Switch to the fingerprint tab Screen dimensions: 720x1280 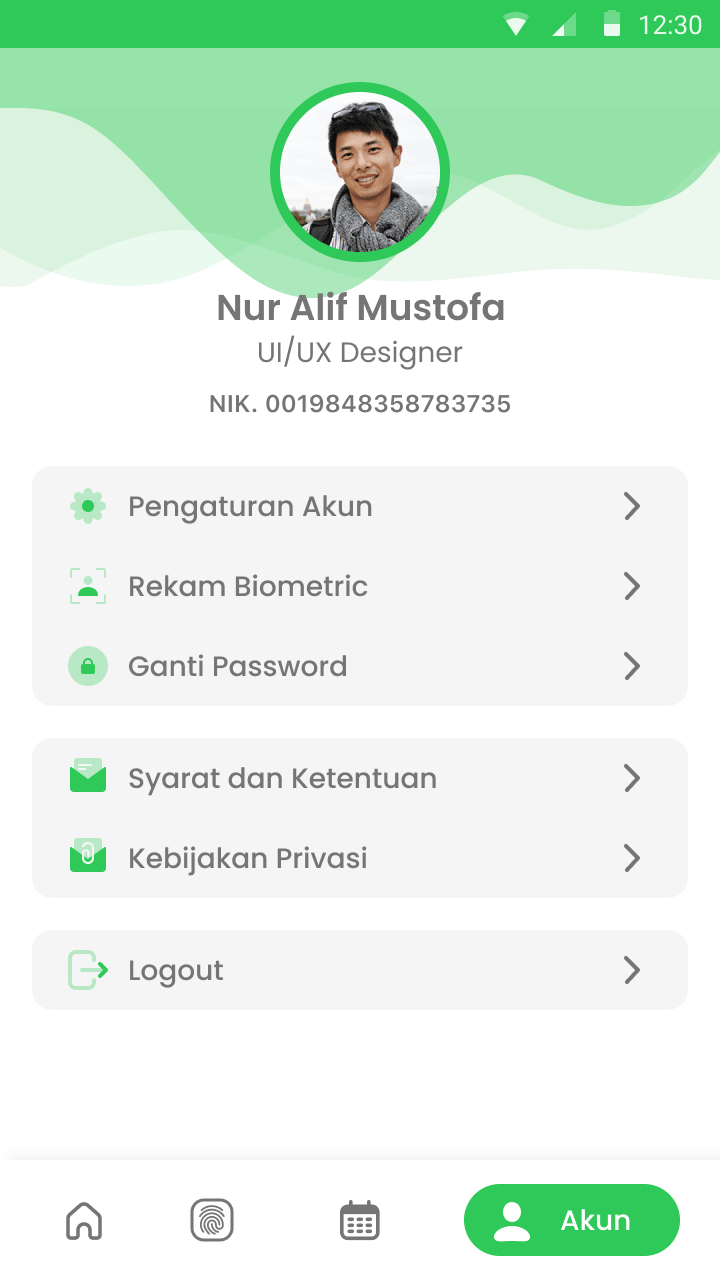[212, 1221]
